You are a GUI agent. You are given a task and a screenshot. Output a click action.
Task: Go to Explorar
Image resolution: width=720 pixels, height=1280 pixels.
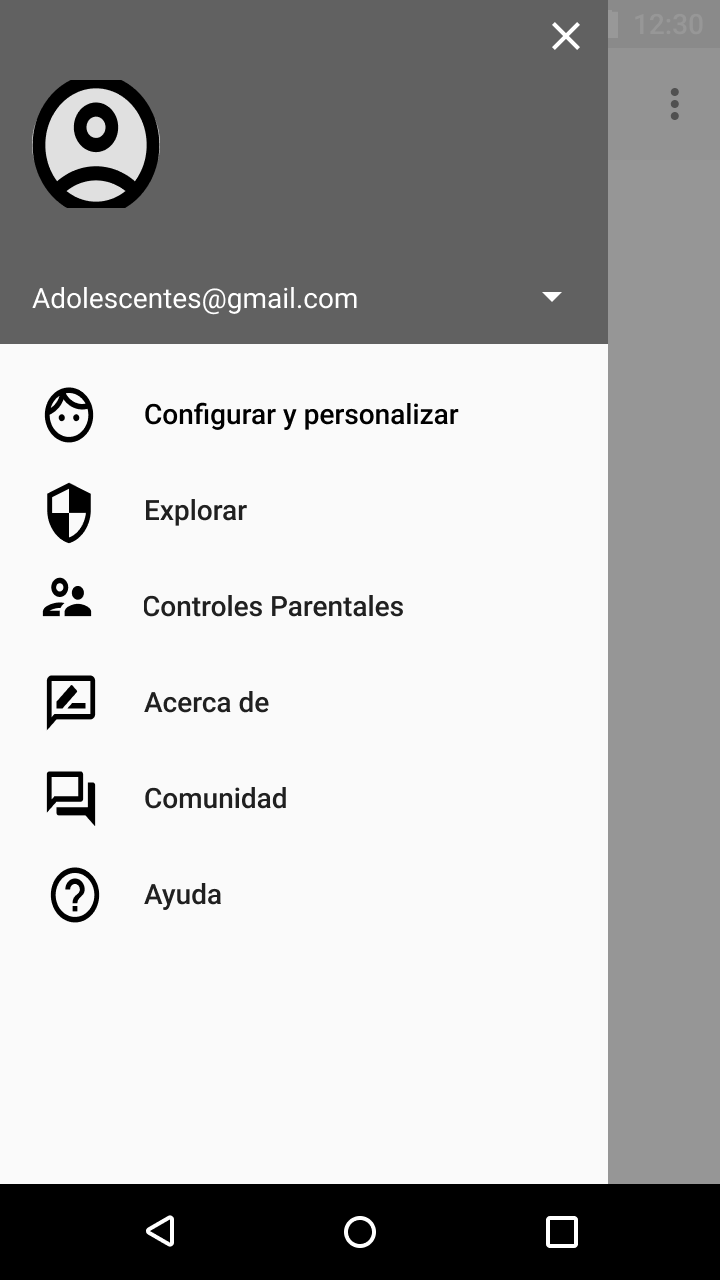coord(195,510)
